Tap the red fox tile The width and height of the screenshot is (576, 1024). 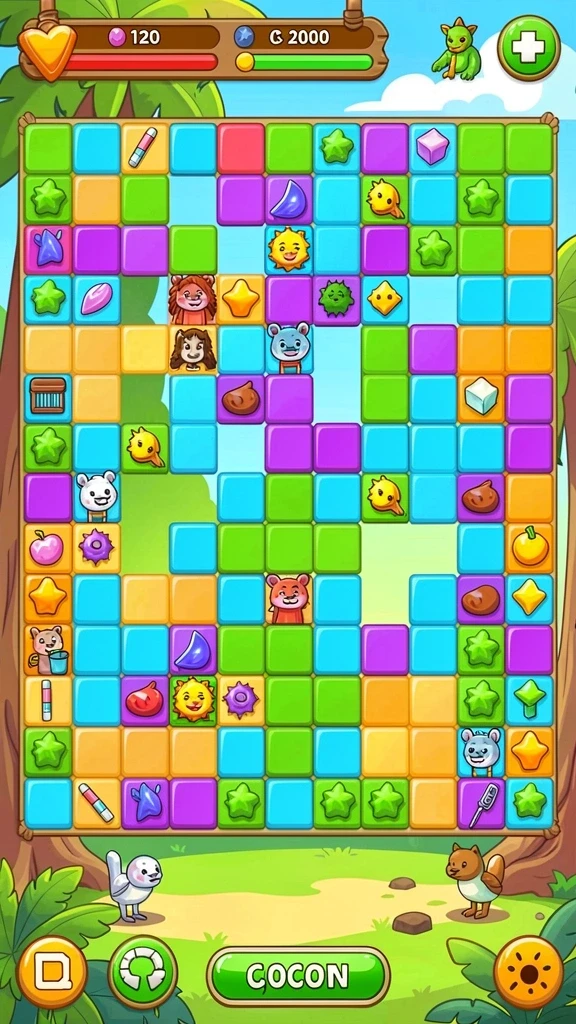(289, 598)
